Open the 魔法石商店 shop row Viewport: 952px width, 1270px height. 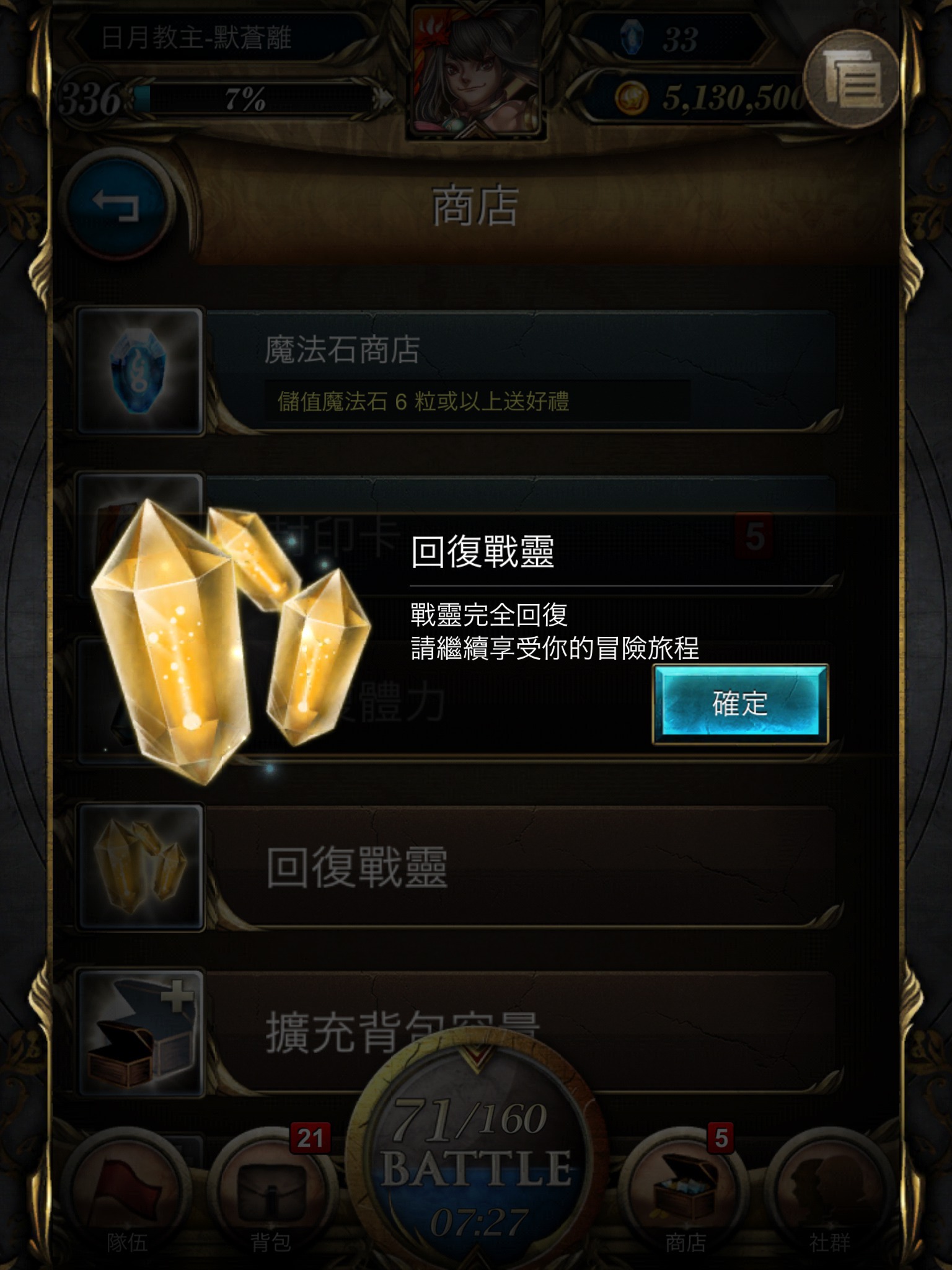click(x=459, y=371)
